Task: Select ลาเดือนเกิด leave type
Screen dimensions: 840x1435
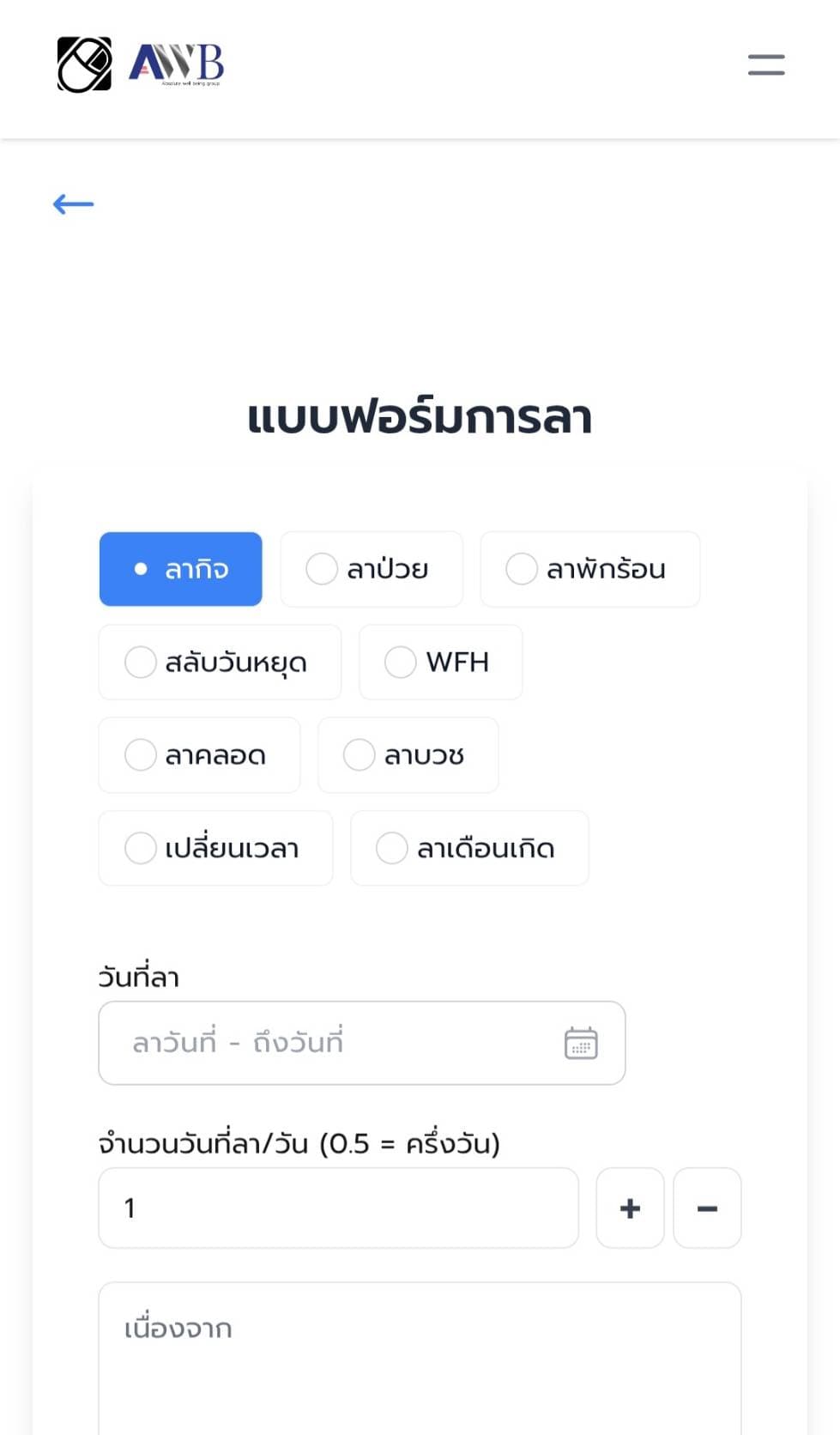Action: (469, 848)
